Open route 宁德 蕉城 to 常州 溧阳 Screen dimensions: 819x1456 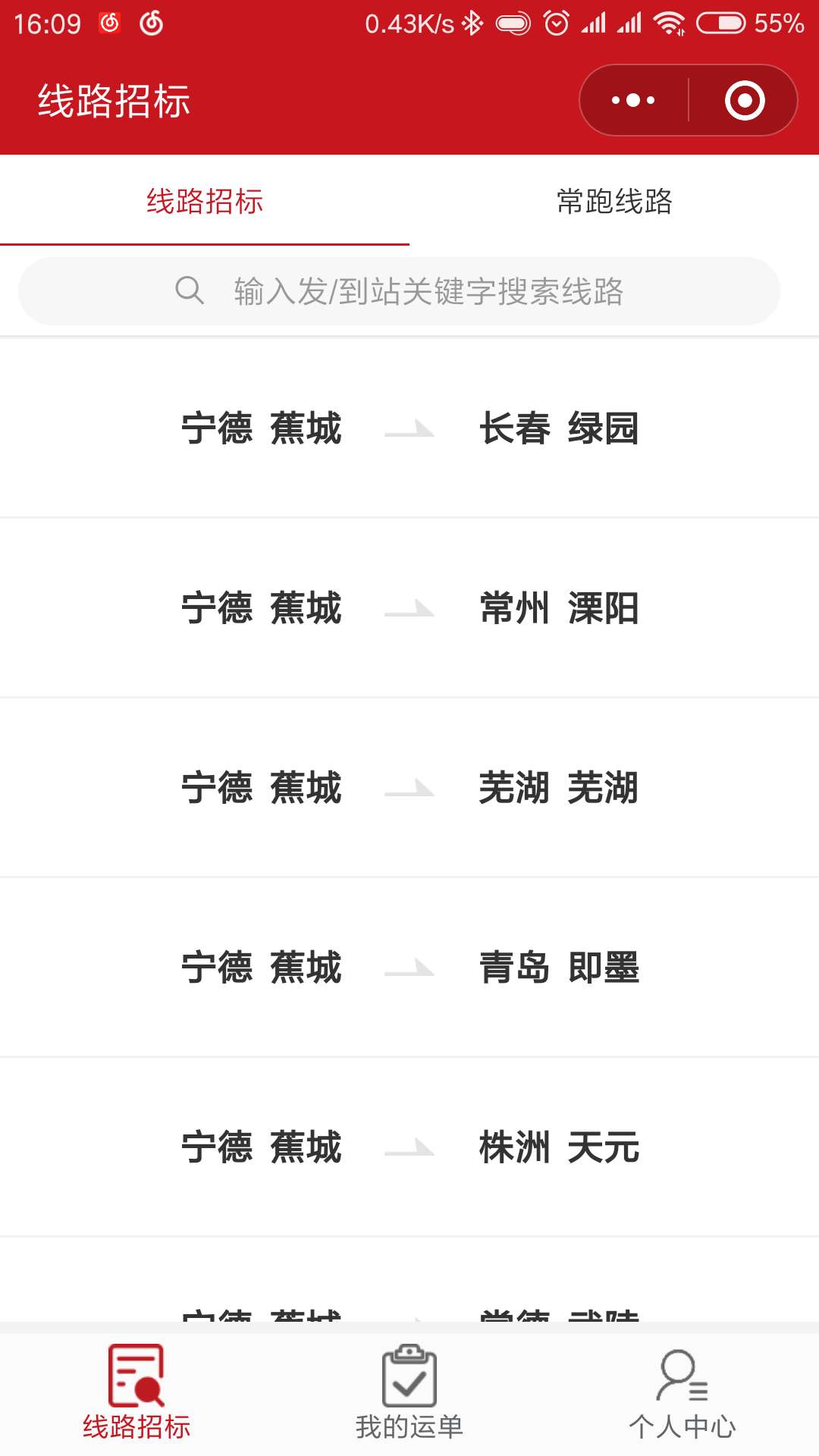tap(409, 608)
